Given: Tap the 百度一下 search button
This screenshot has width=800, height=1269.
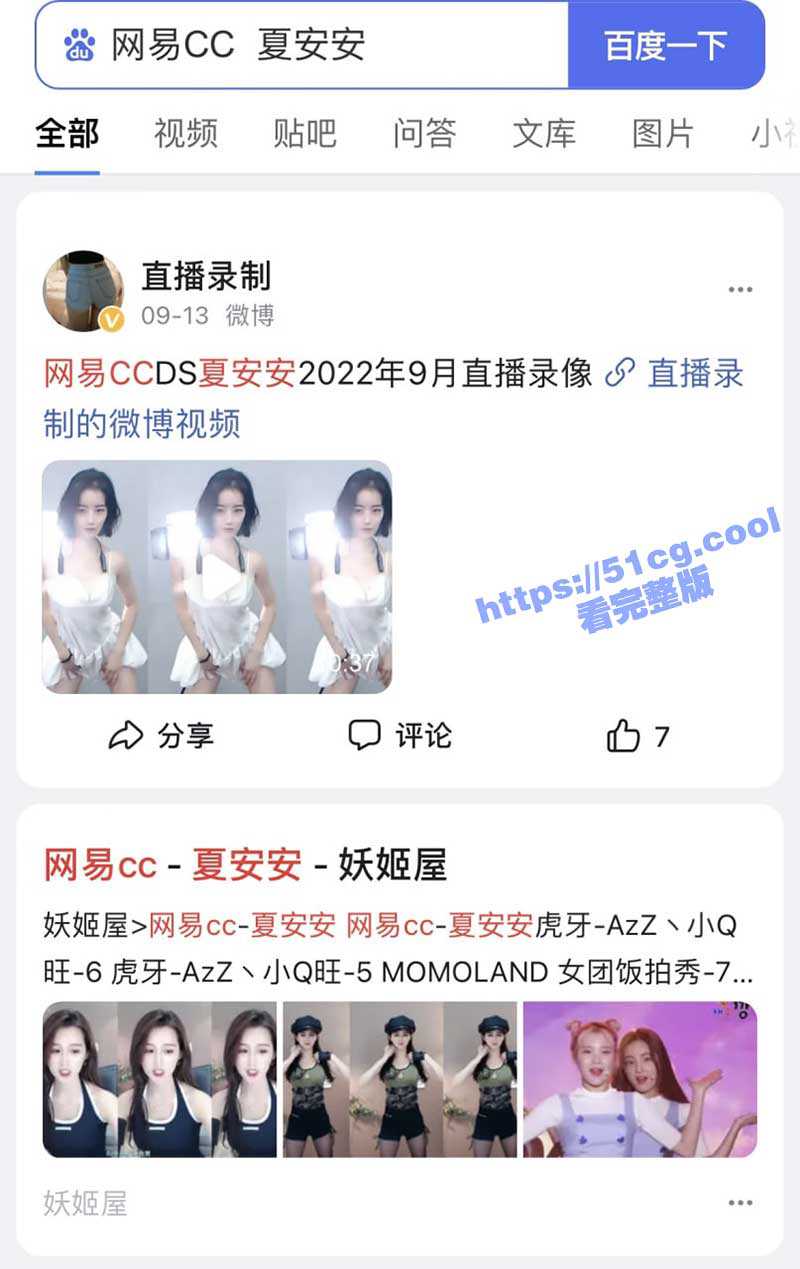Looking at the screenshot, I should [665, 45].
